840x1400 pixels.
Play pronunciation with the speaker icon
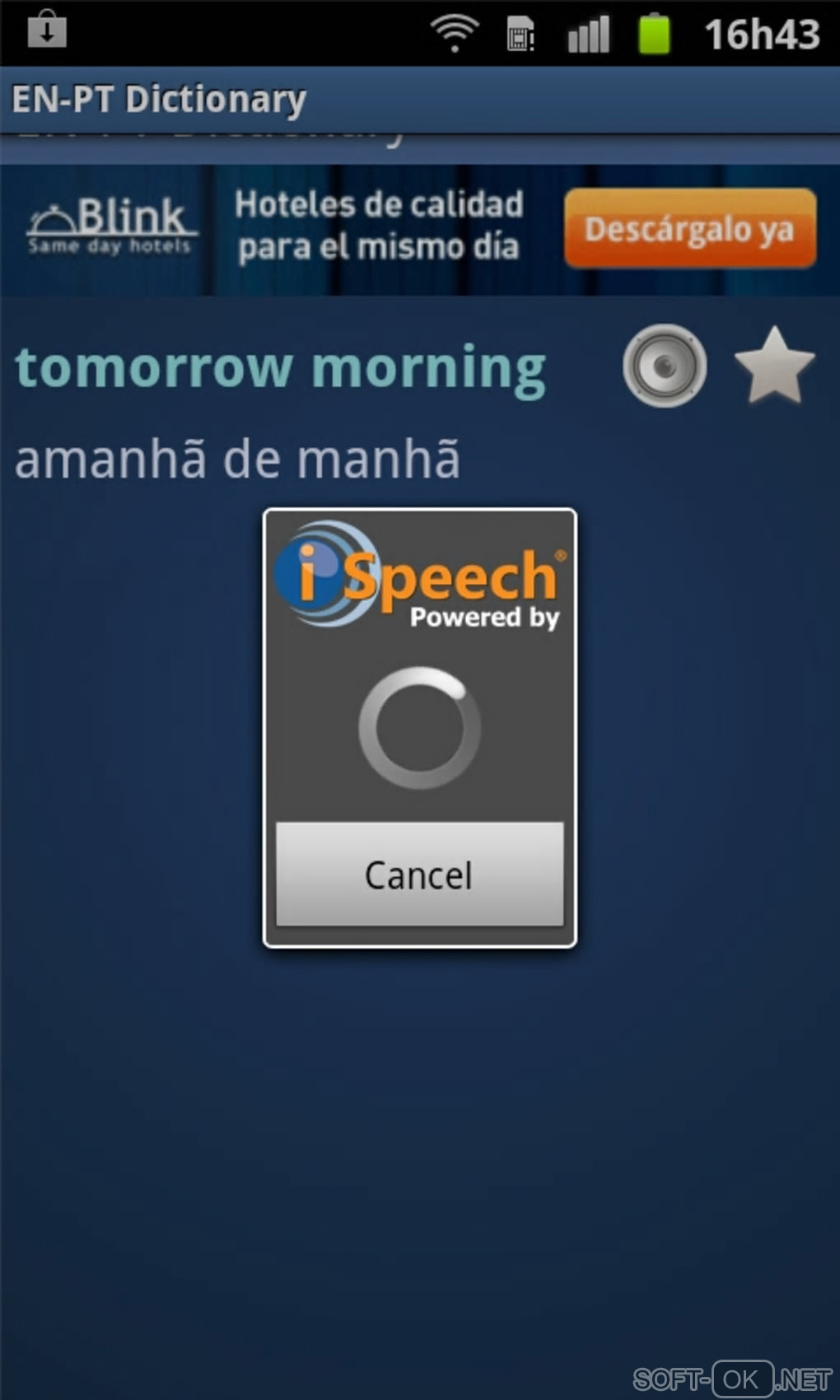pos(665,366)
